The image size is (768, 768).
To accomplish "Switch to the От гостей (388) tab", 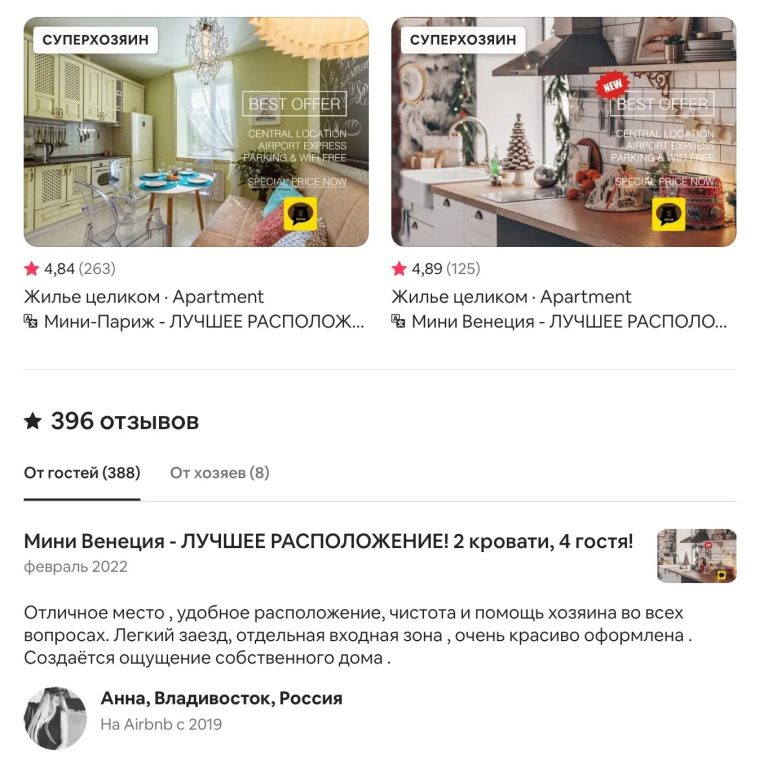I will [x=82, y=473].
